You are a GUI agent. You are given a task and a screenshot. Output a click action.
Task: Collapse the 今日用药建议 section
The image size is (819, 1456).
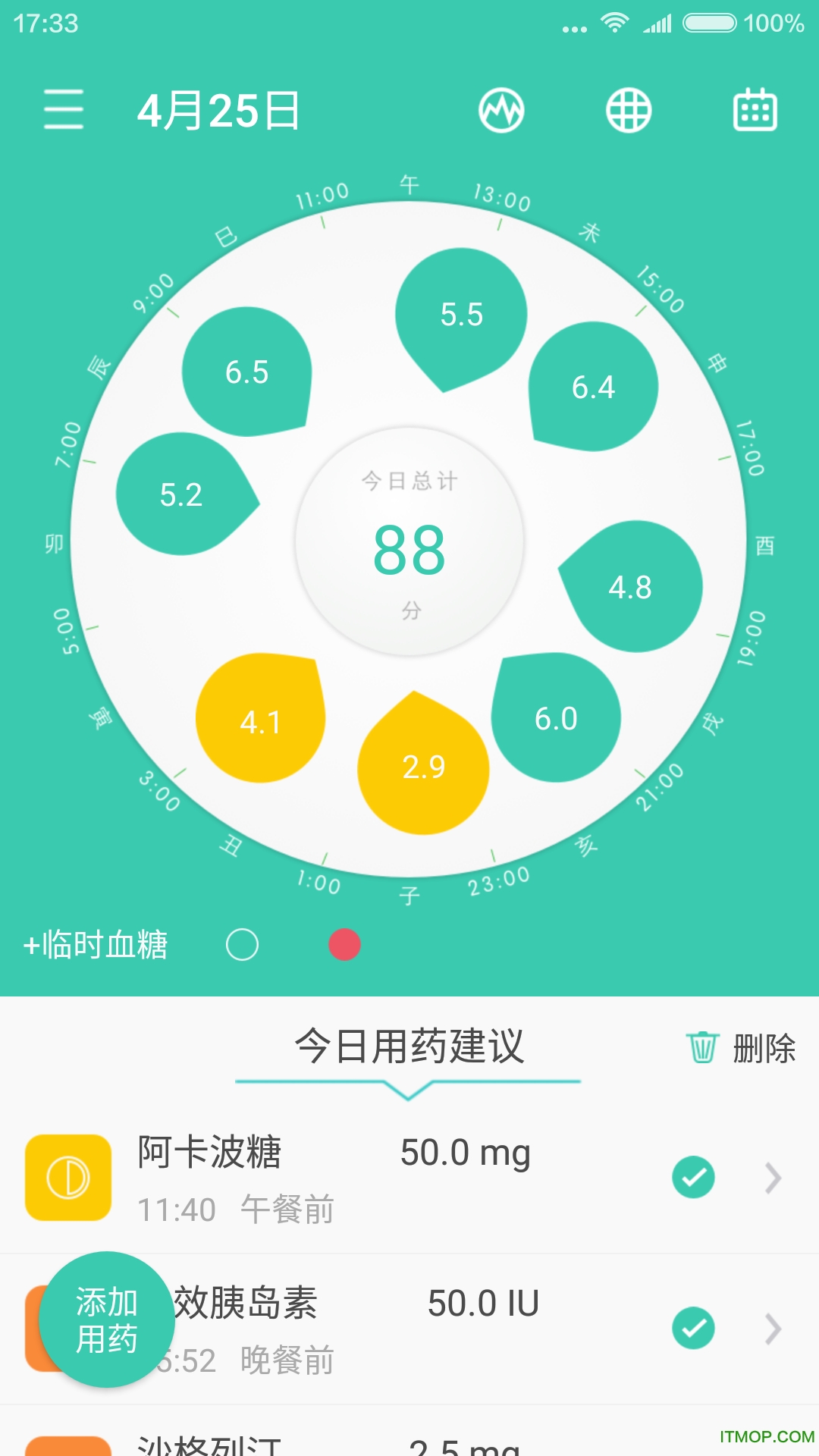click(x=409, y=1092)
